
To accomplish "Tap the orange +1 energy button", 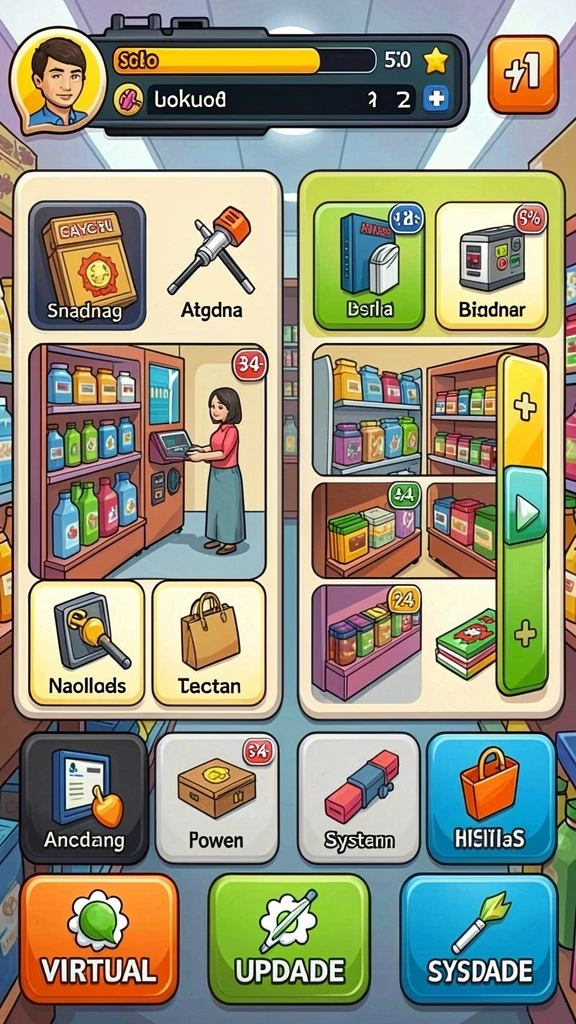I will click(523, 74).
